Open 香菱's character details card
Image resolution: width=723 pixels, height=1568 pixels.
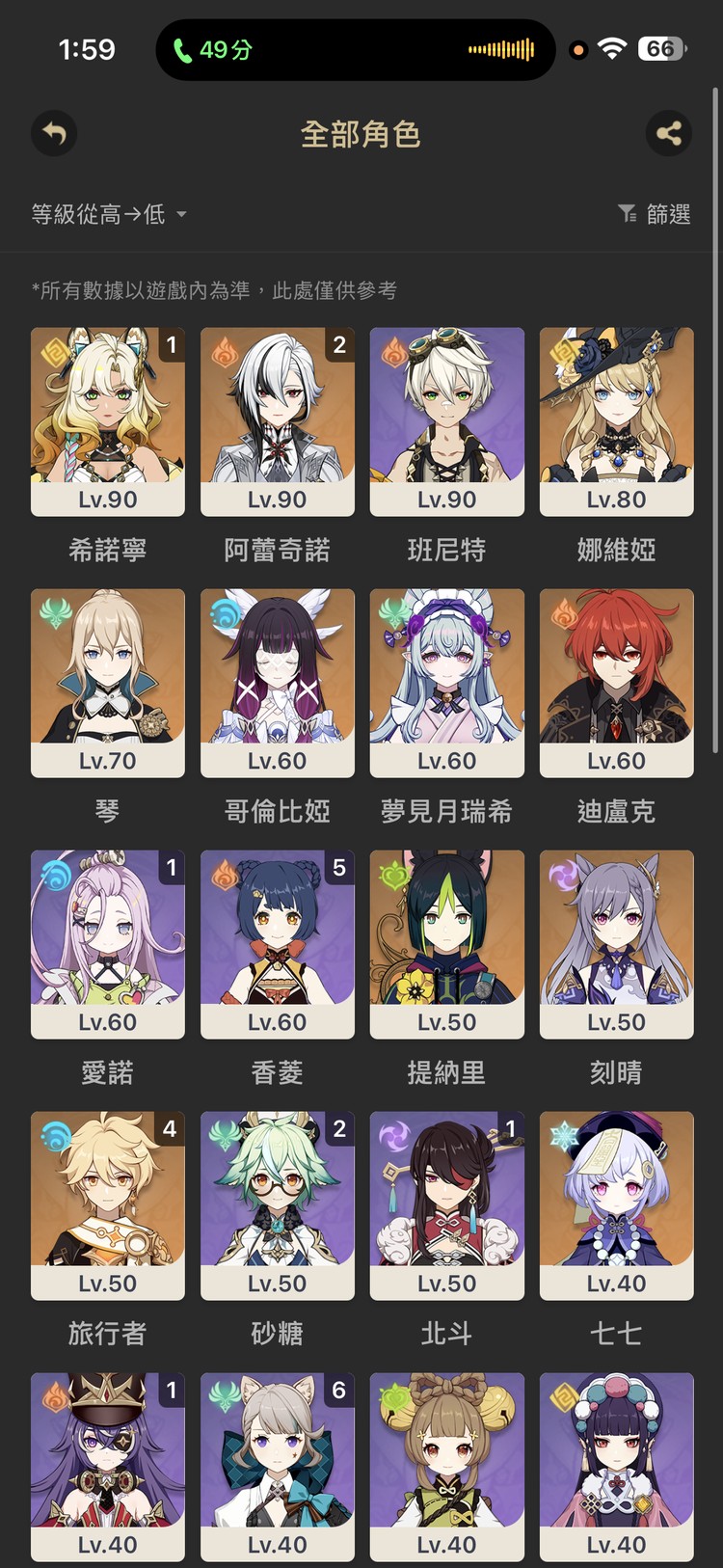click(277, 943)
